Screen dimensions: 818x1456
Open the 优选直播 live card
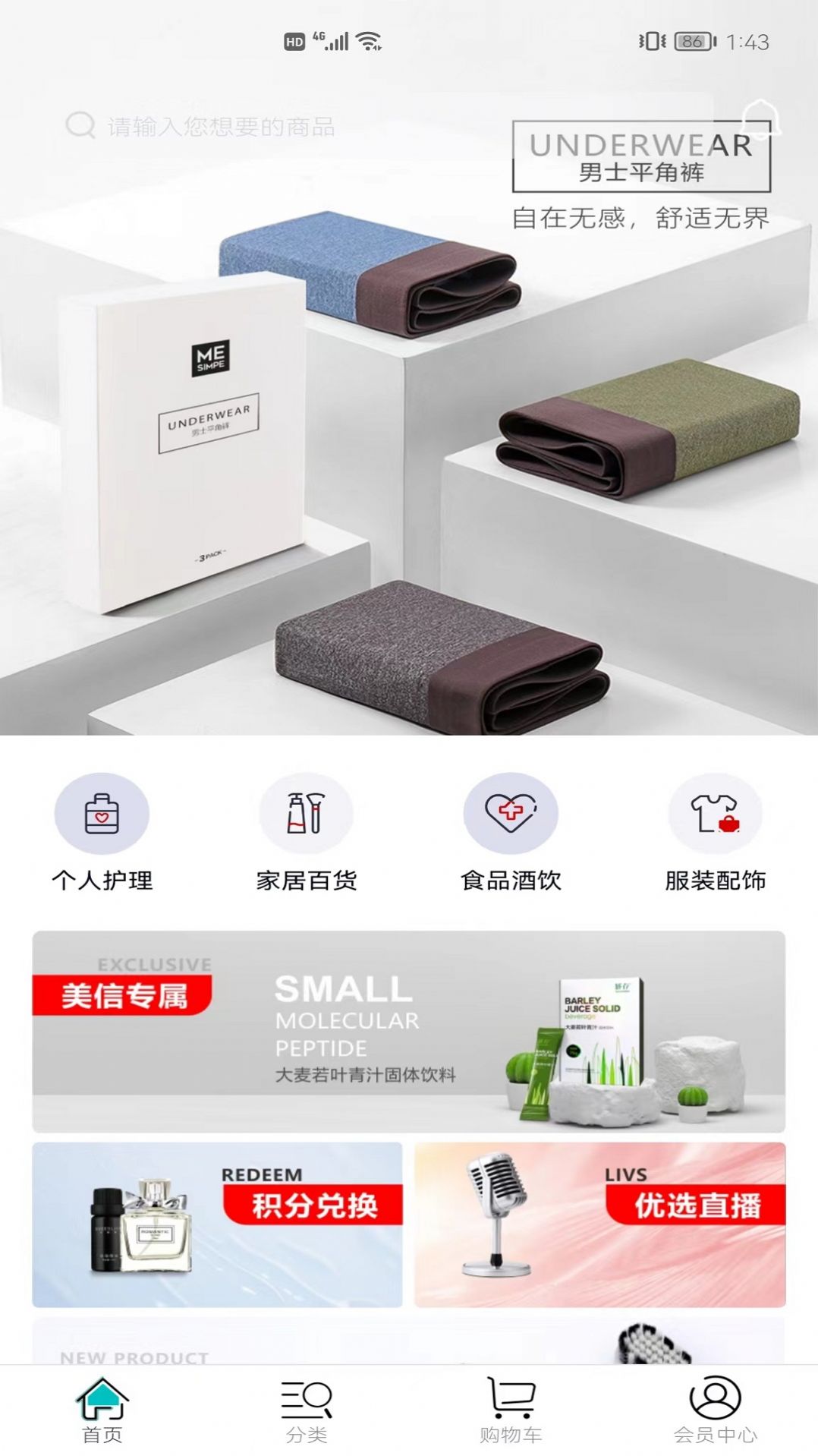click(600, 1224)
